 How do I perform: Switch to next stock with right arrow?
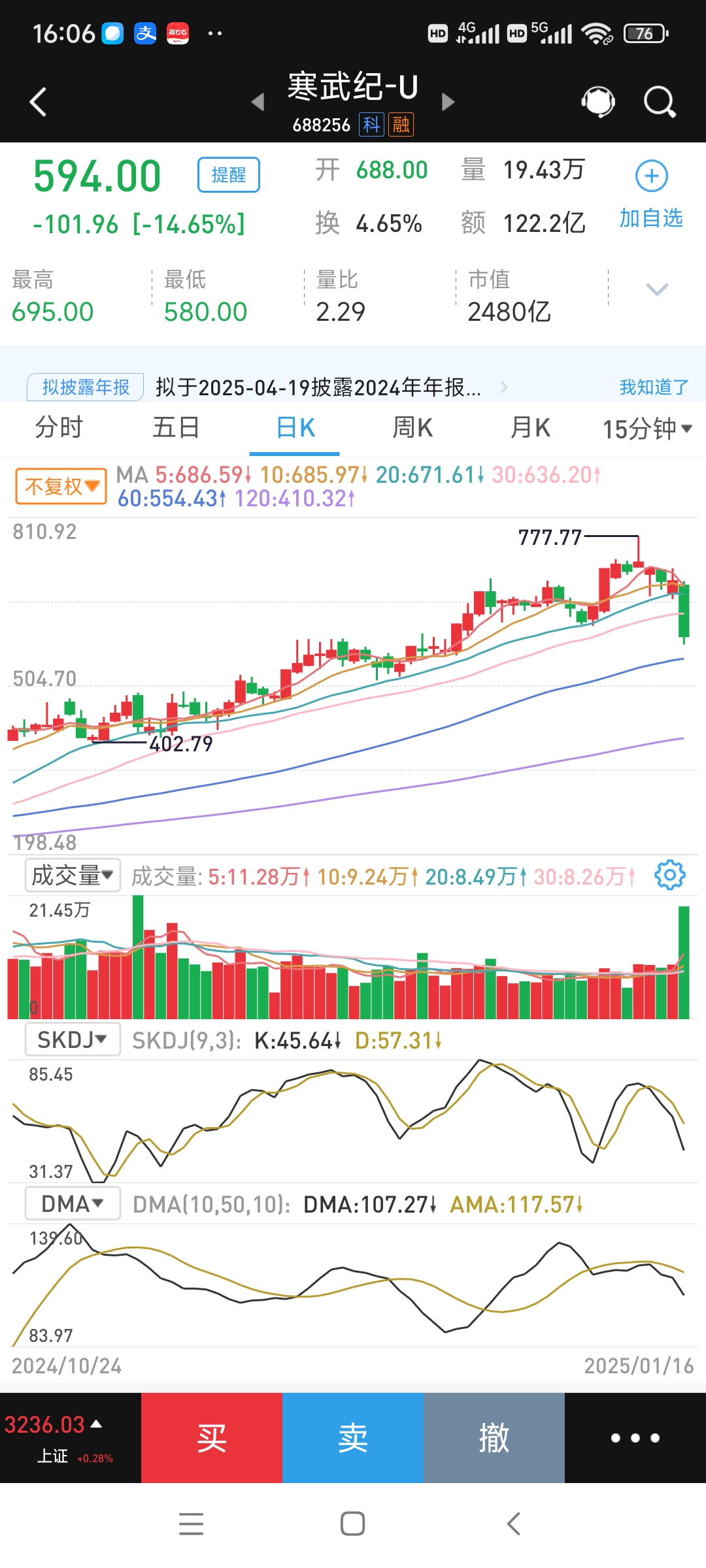click(x=448, y=103)
